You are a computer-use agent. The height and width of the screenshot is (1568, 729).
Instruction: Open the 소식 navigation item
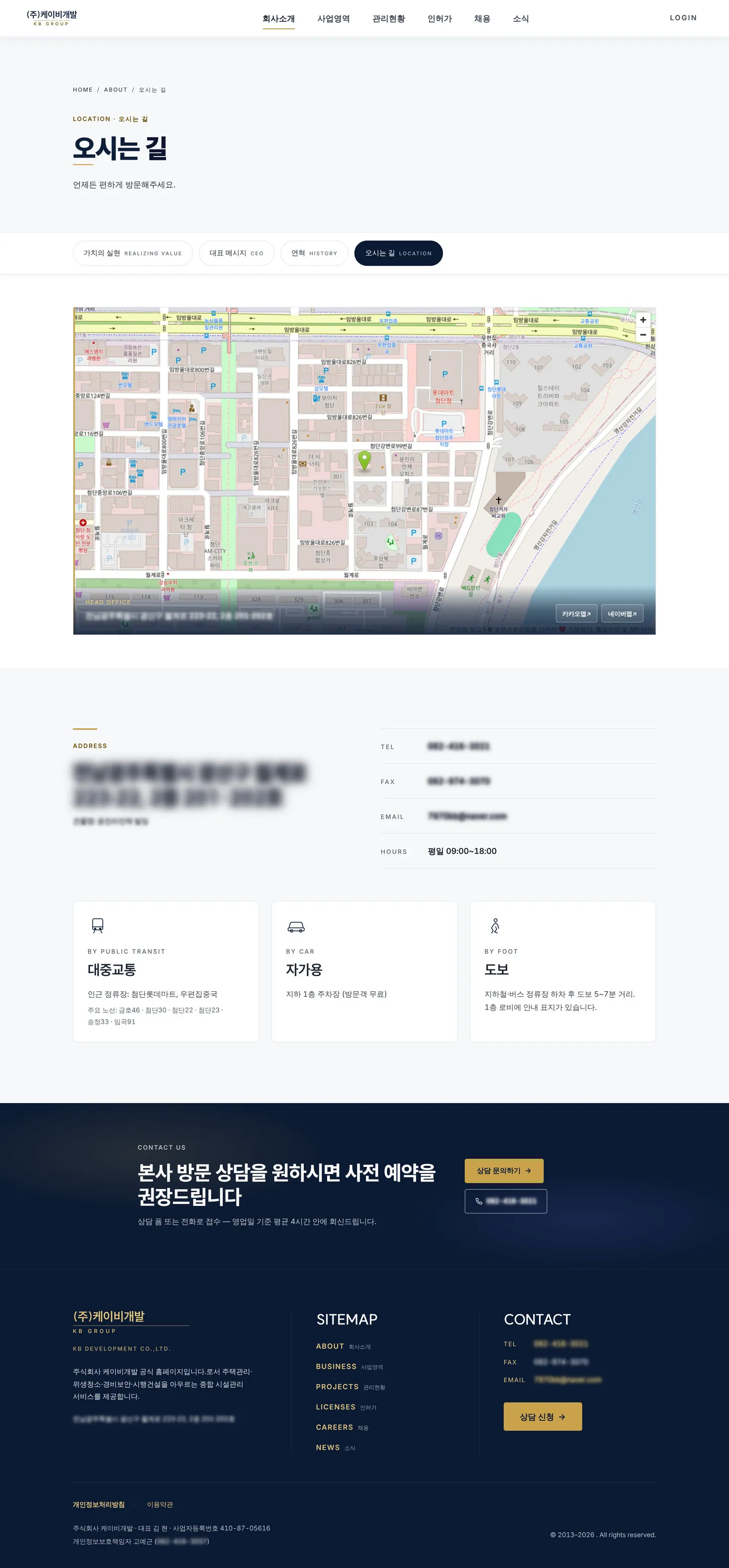click(x=520, y=19)
